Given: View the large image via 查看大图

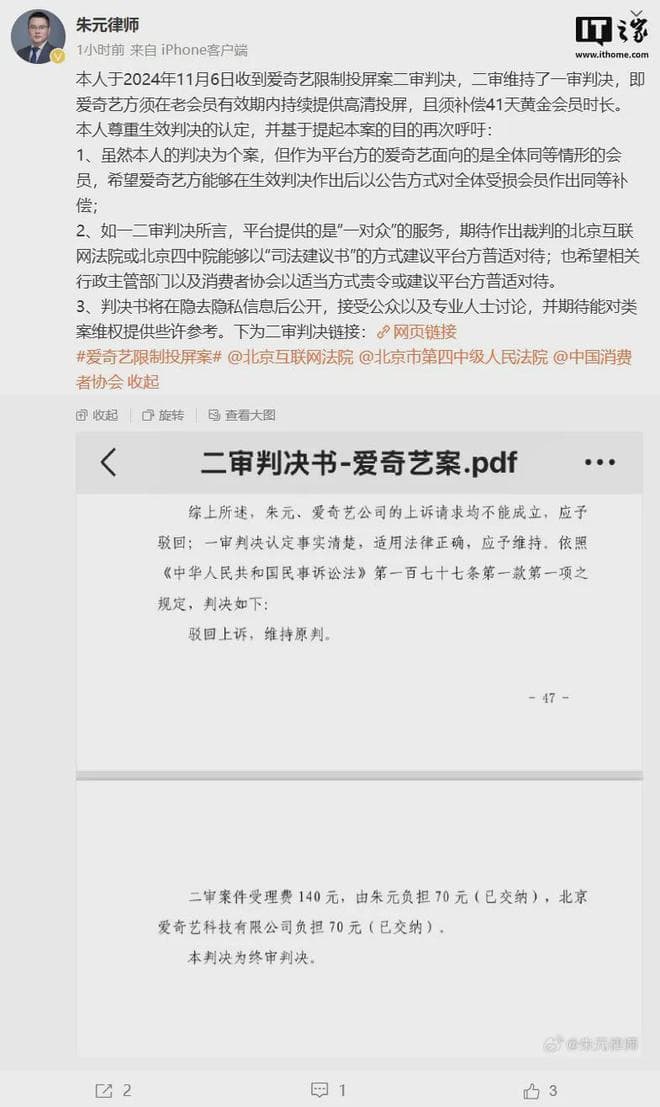Looking at the screenshot, I should point(241,415).
